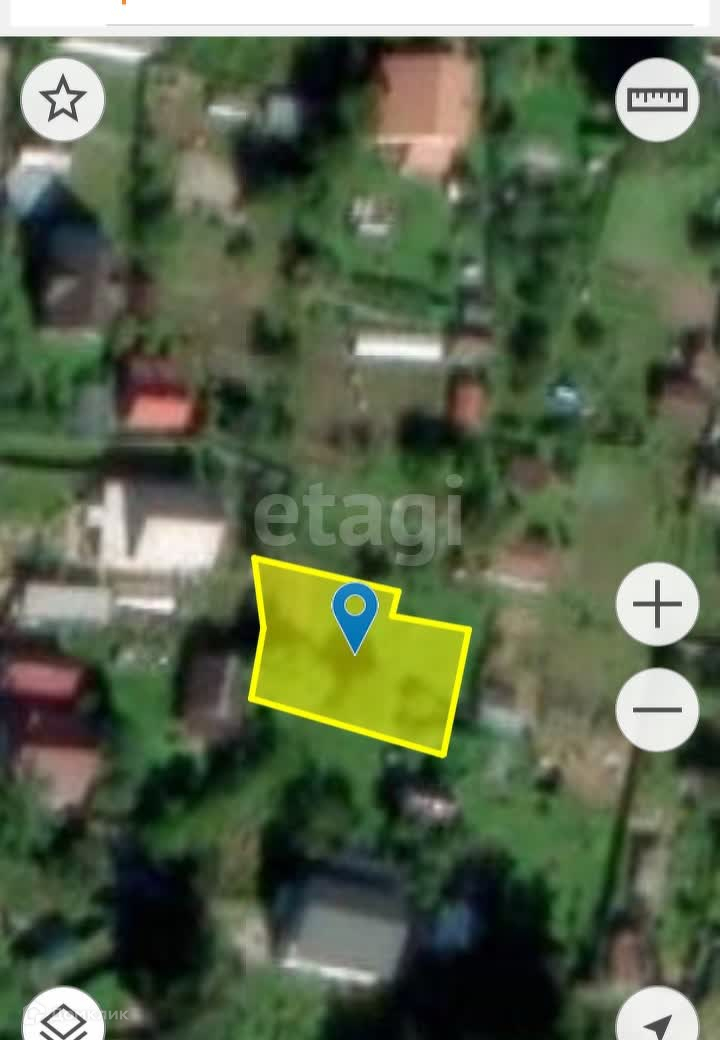Center the map on my location
The image size is (720, 1040).
(657, 1022)
